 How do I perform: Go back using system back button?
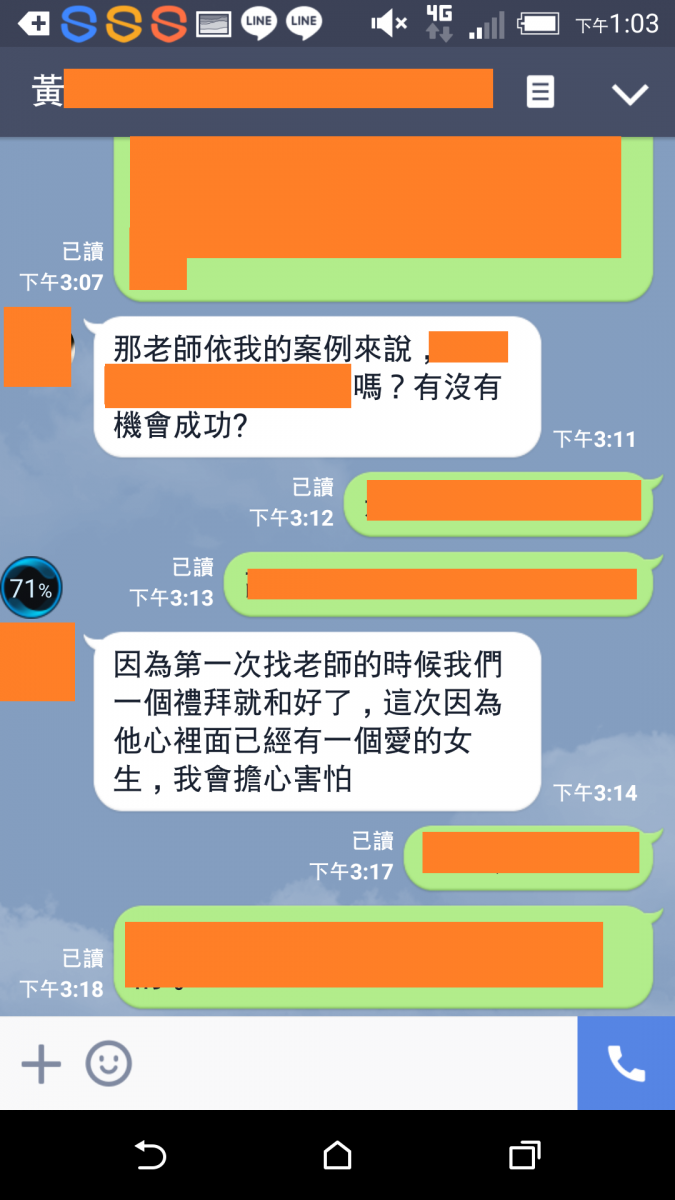150,1156
